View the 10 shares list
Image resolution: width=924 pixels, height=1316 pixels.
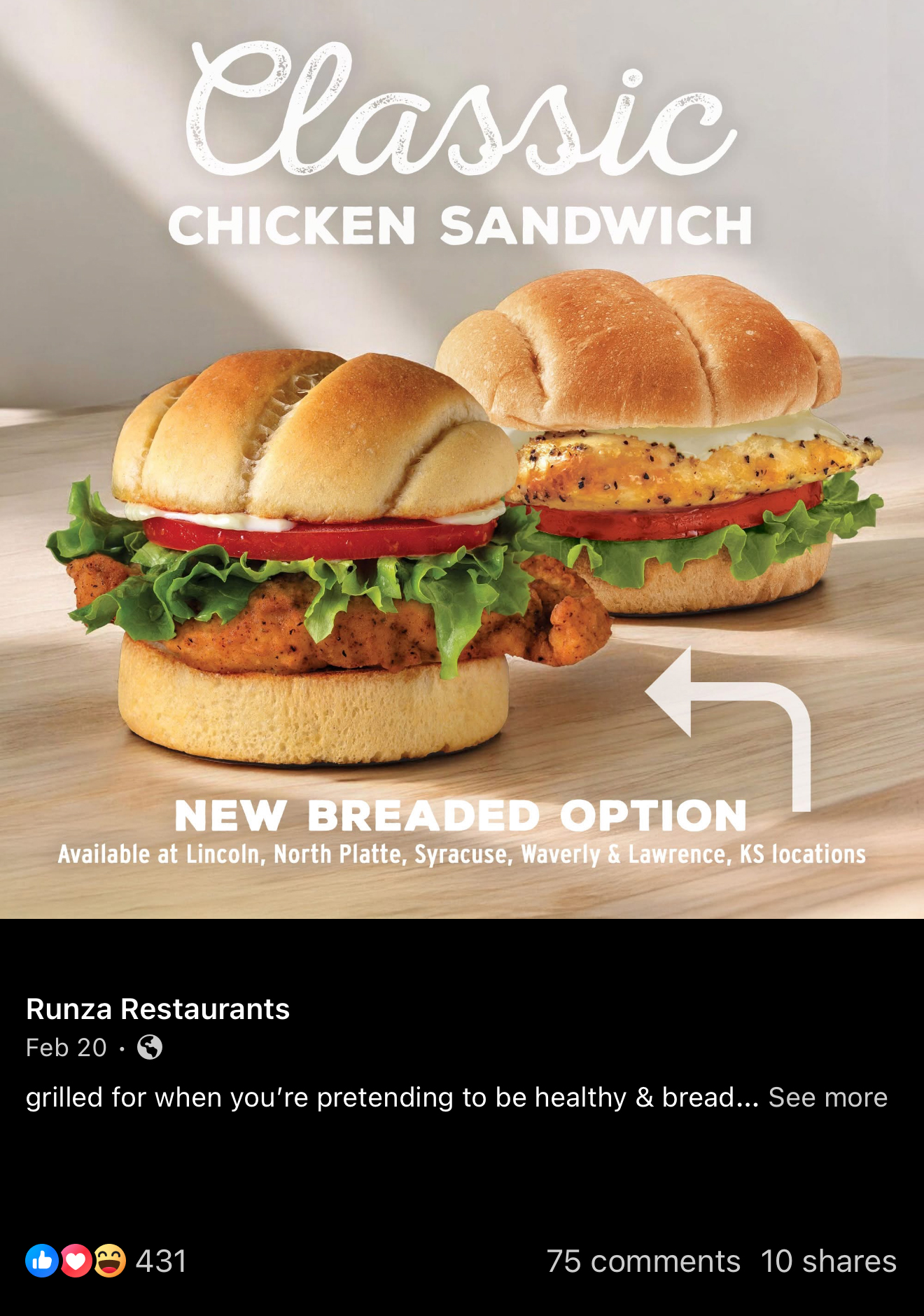pyautogui.click(x=828, y=1261)
